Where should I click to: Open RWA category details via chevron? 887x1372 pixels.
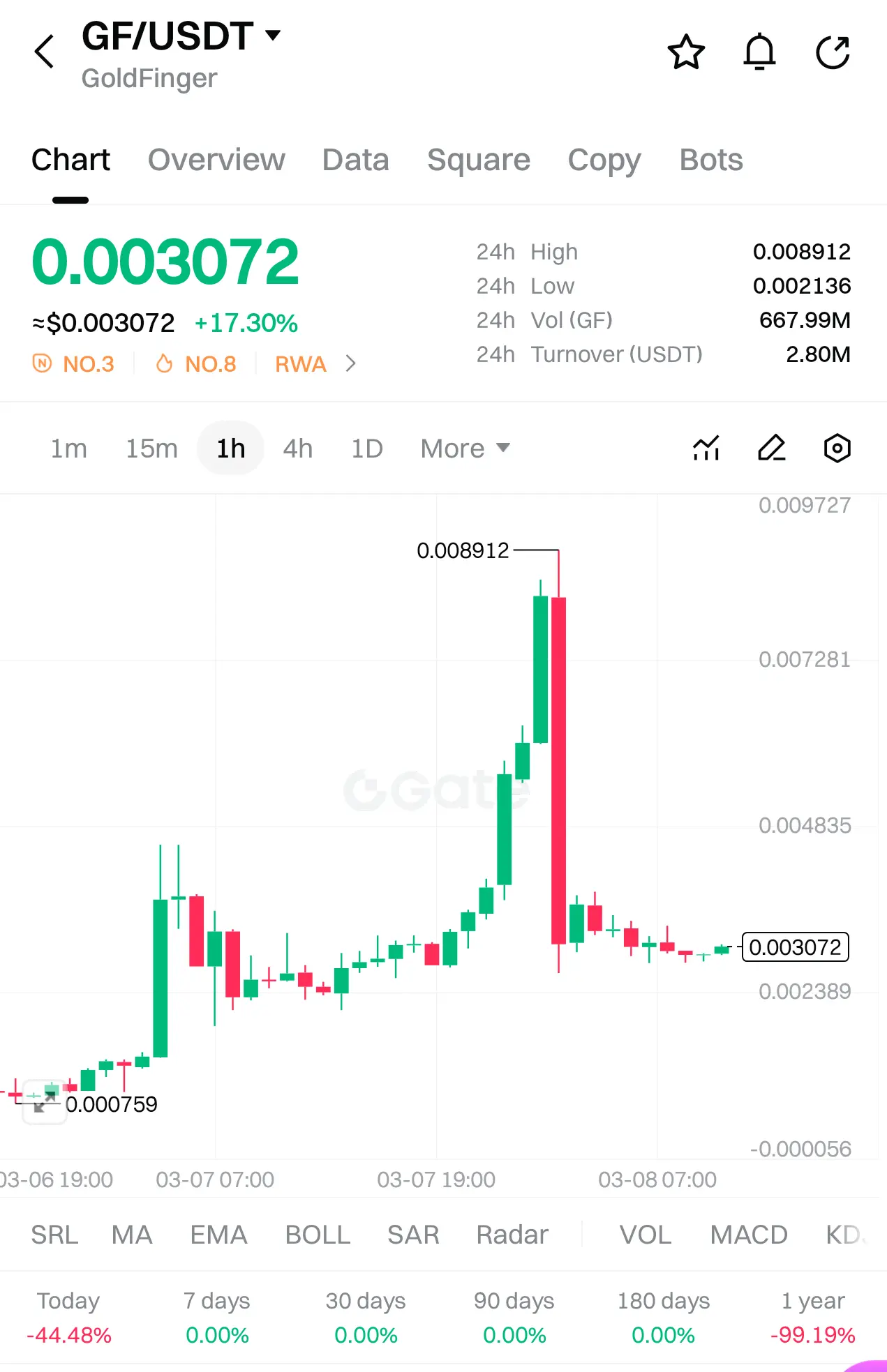(x=350, y=363)
